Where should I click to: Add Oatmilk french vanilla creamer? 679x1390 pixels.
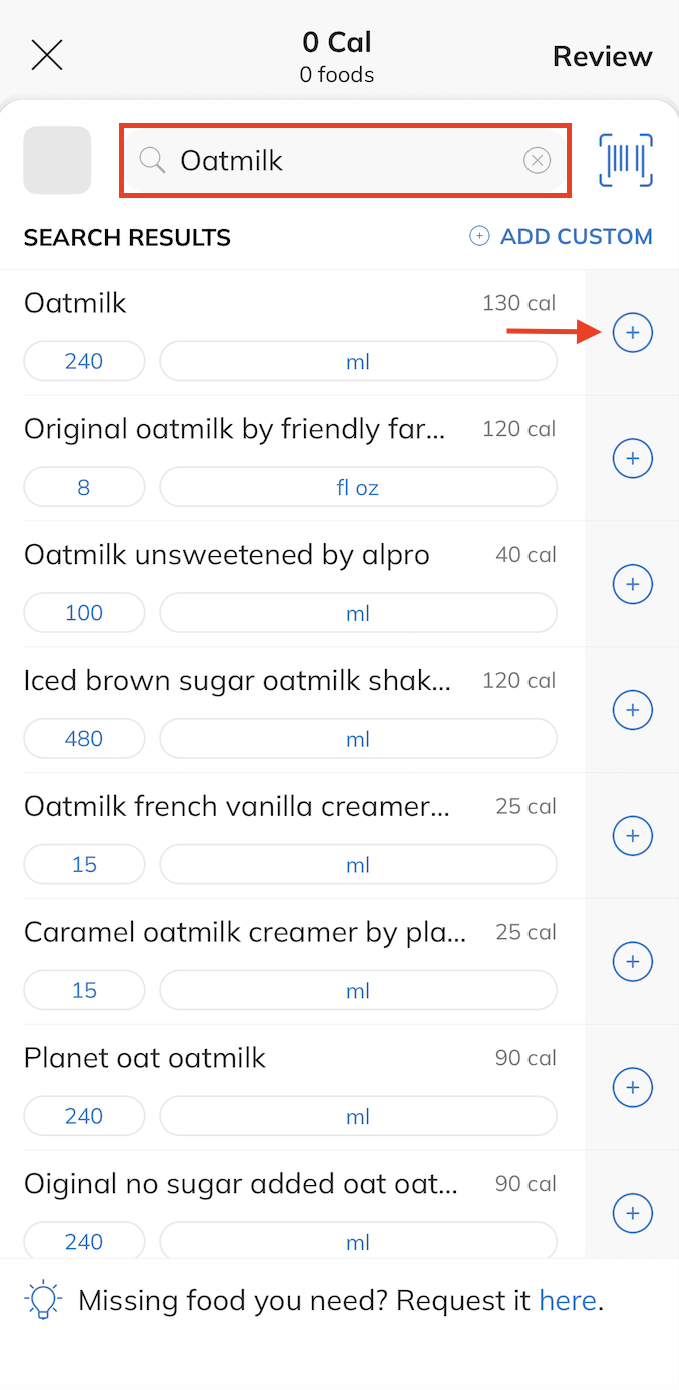[632, 836]
